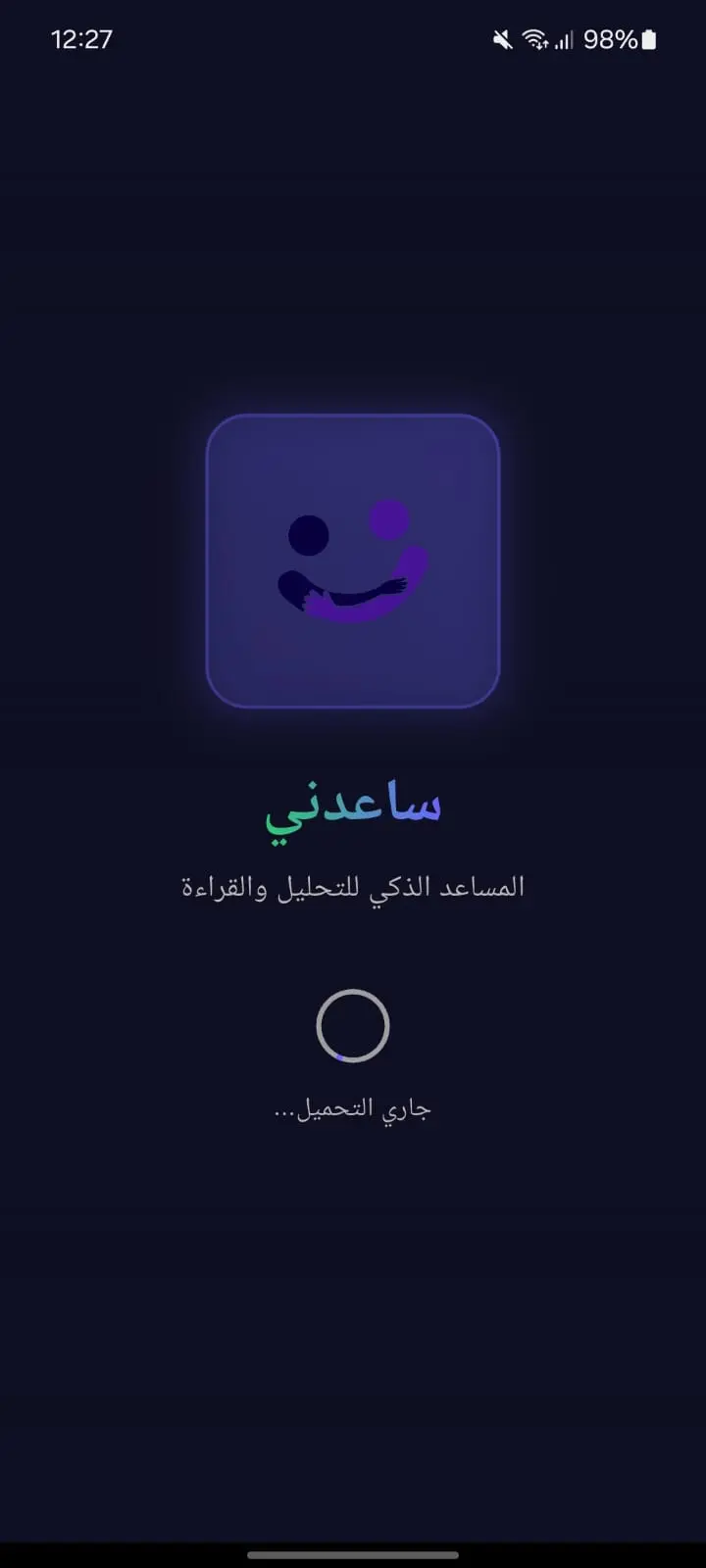Tap the 12:27 clock in status bar
This screenshot has width=706, height=1568.
tap(82, 39)
